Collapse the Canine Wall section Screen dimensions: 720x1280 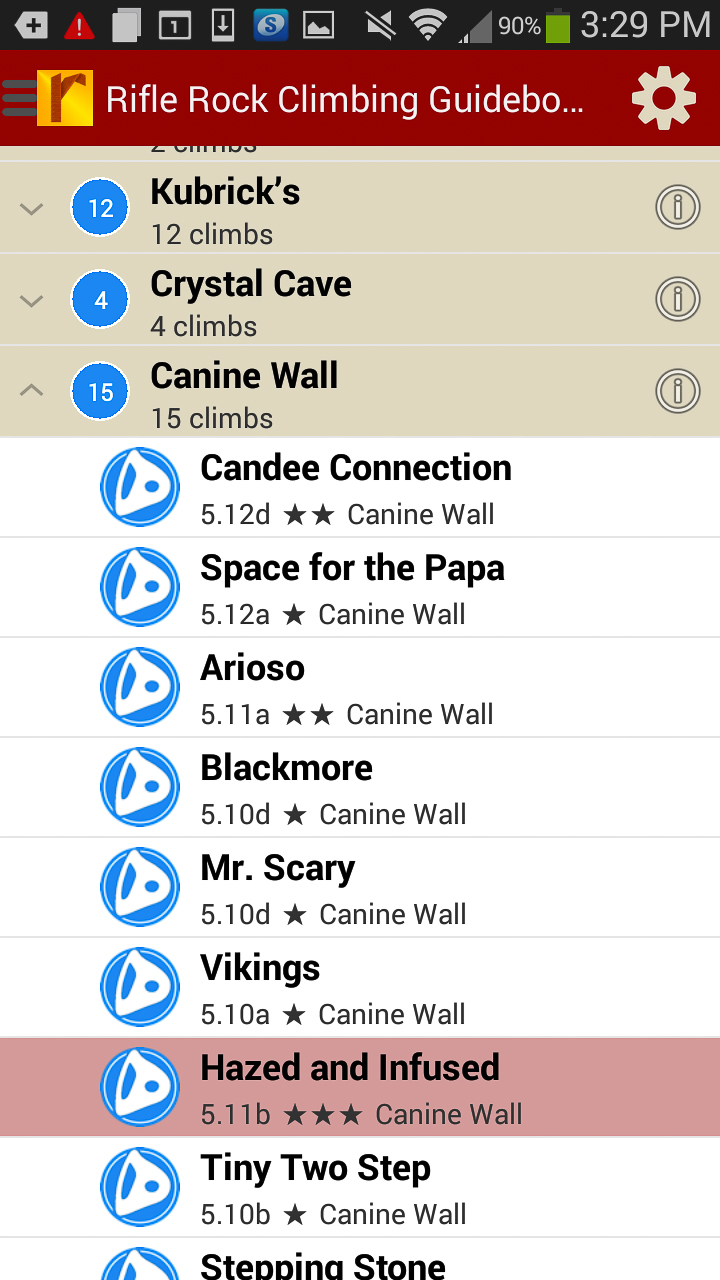[32, 391]
